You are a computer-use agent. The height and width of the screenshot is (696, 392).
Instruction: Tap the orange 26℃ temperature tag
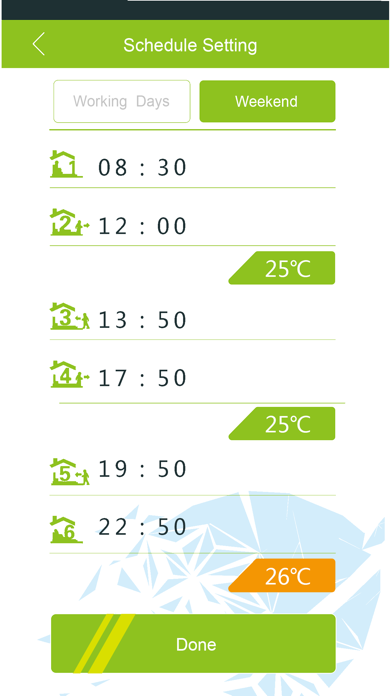(282, 576)
